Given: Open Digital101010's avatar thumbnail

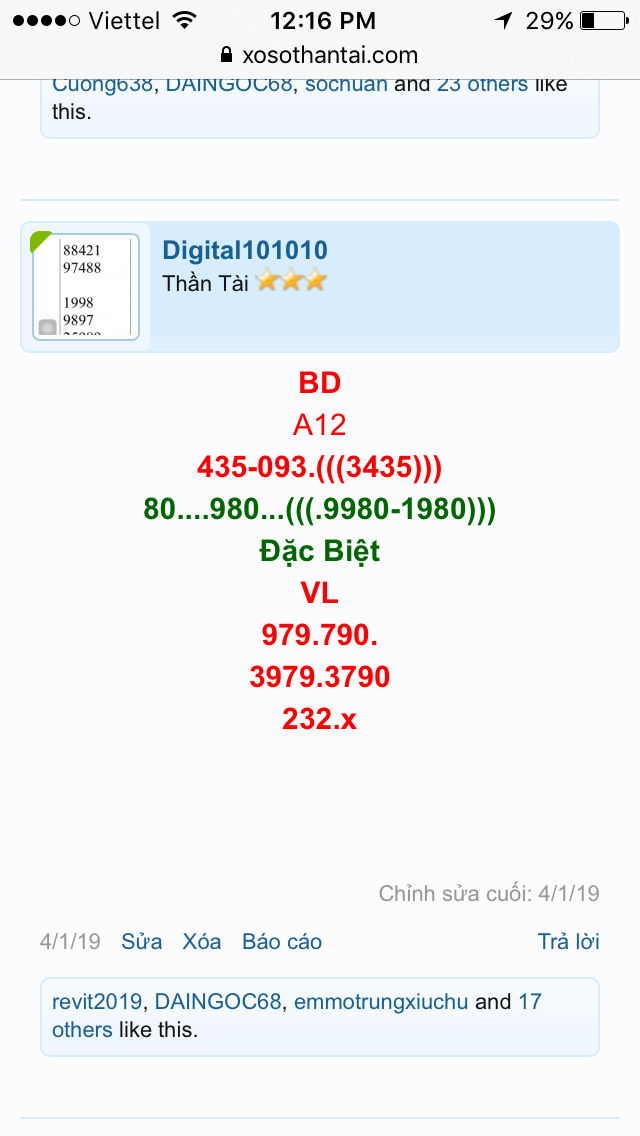Looking at the screenshot, I should point(85,287).
